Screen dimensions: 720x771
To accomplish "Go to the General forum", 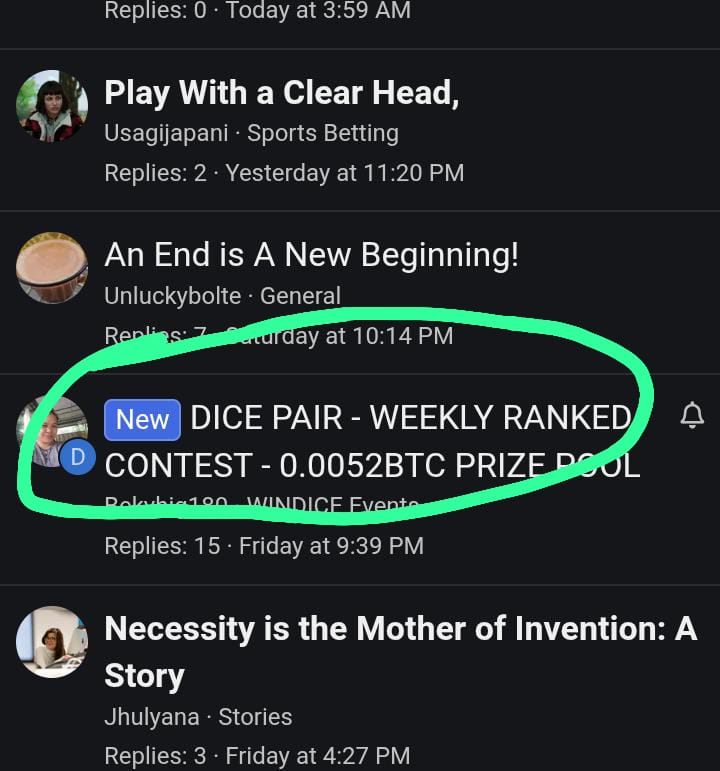I will pyautogui.click(x=300, y=296).
